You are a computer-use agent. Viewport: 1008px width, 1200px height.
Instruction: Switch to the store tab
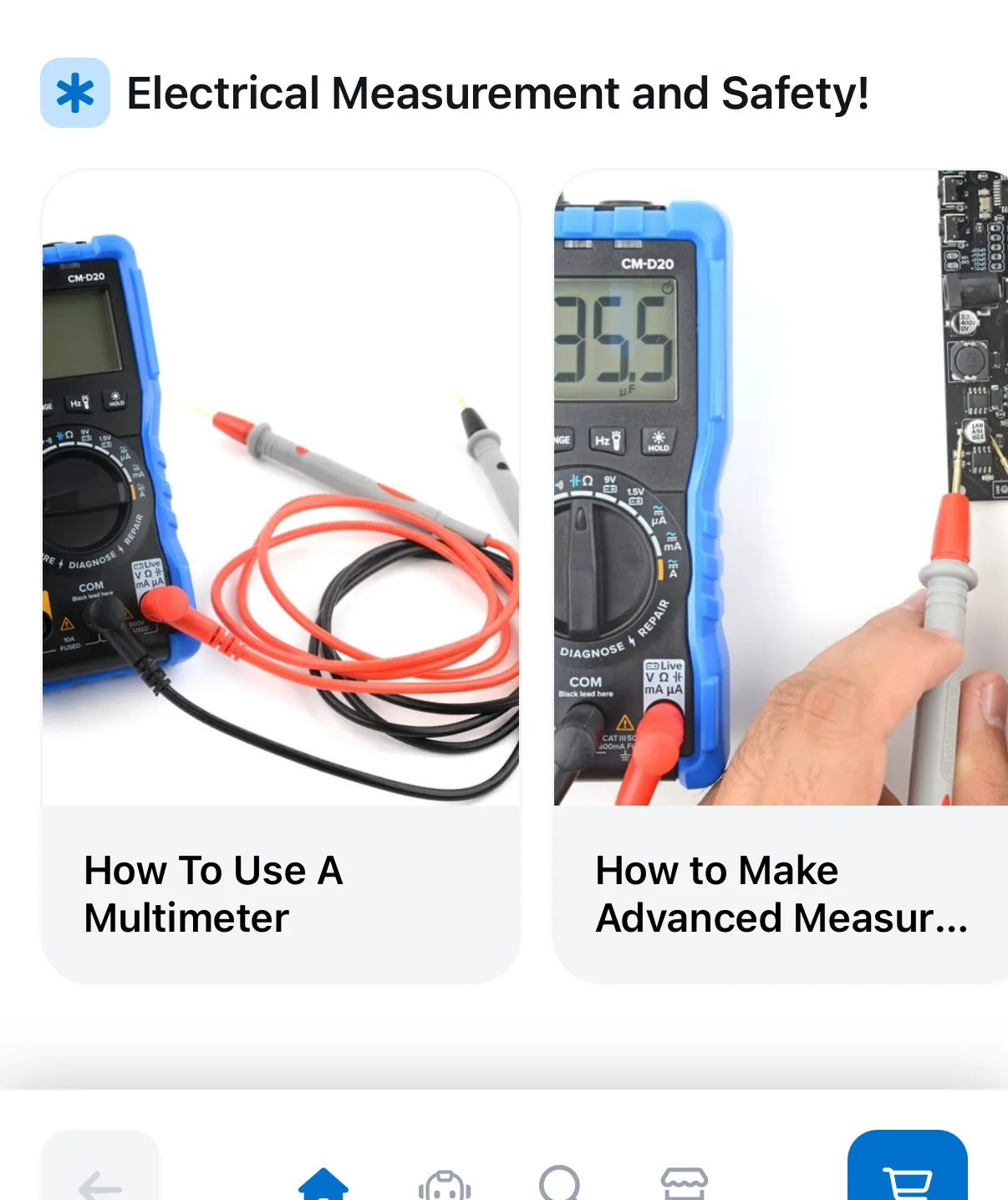coord(684,1183)
